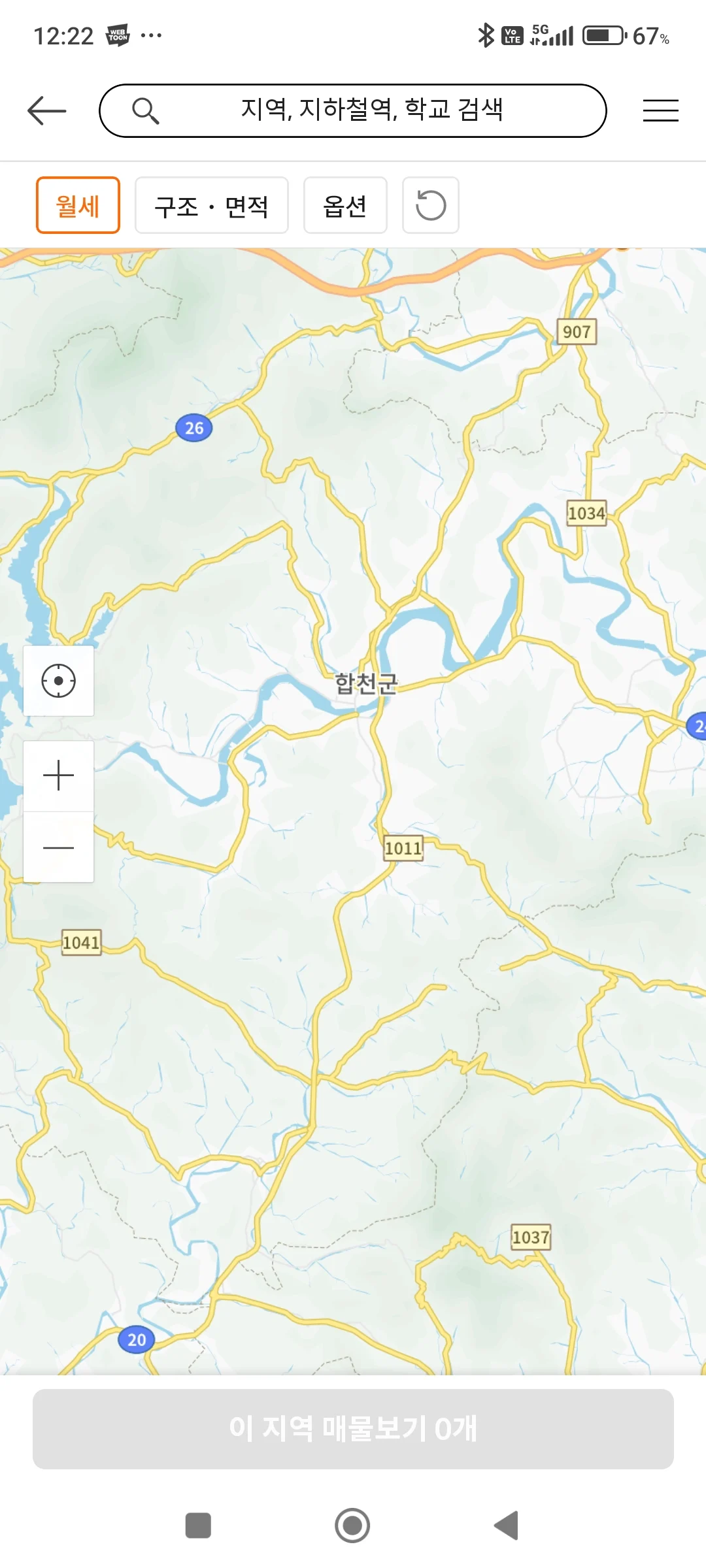Center map on my current location
This screenshot has width=706, height=1568.
point(59,681)
